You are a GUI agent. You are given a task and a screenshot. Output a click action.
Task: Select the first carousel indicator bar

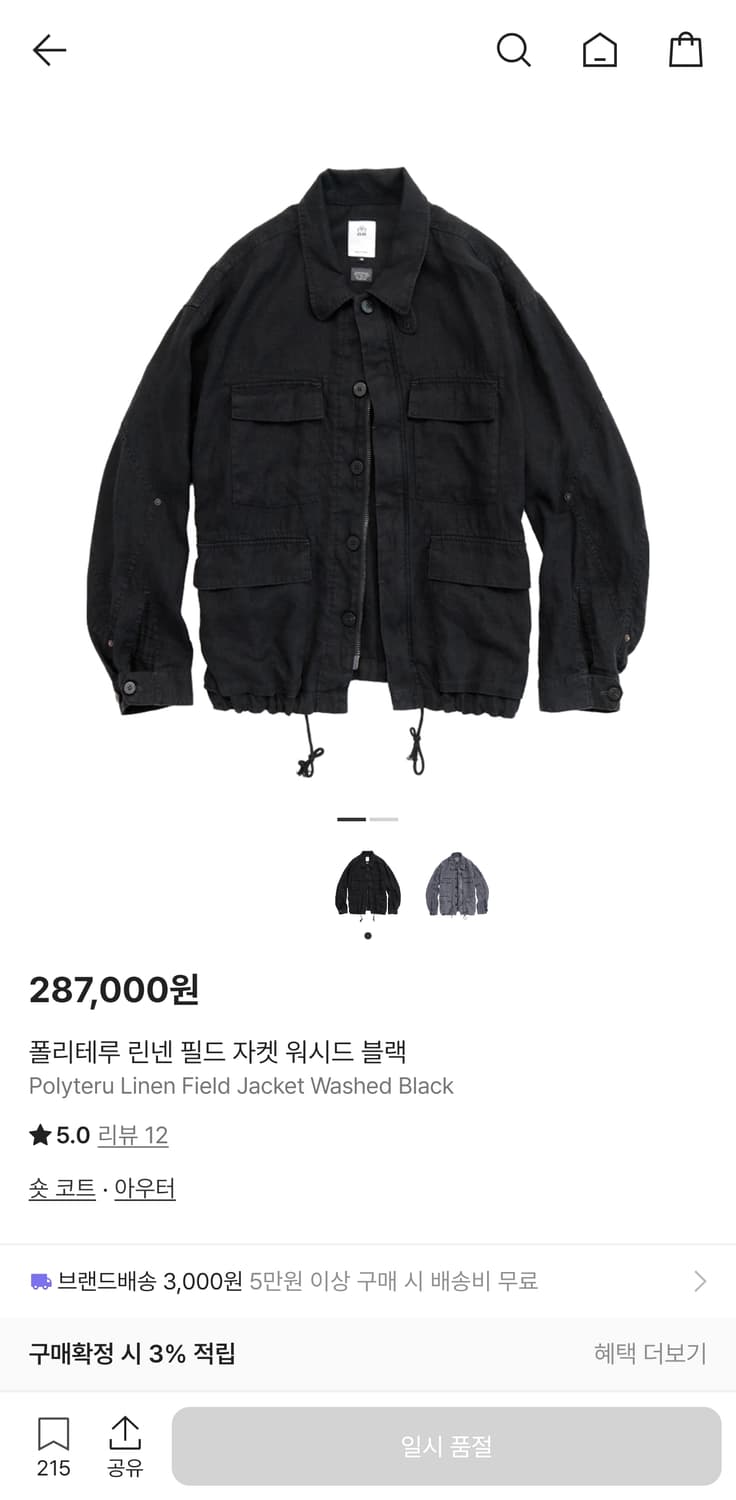351,818
